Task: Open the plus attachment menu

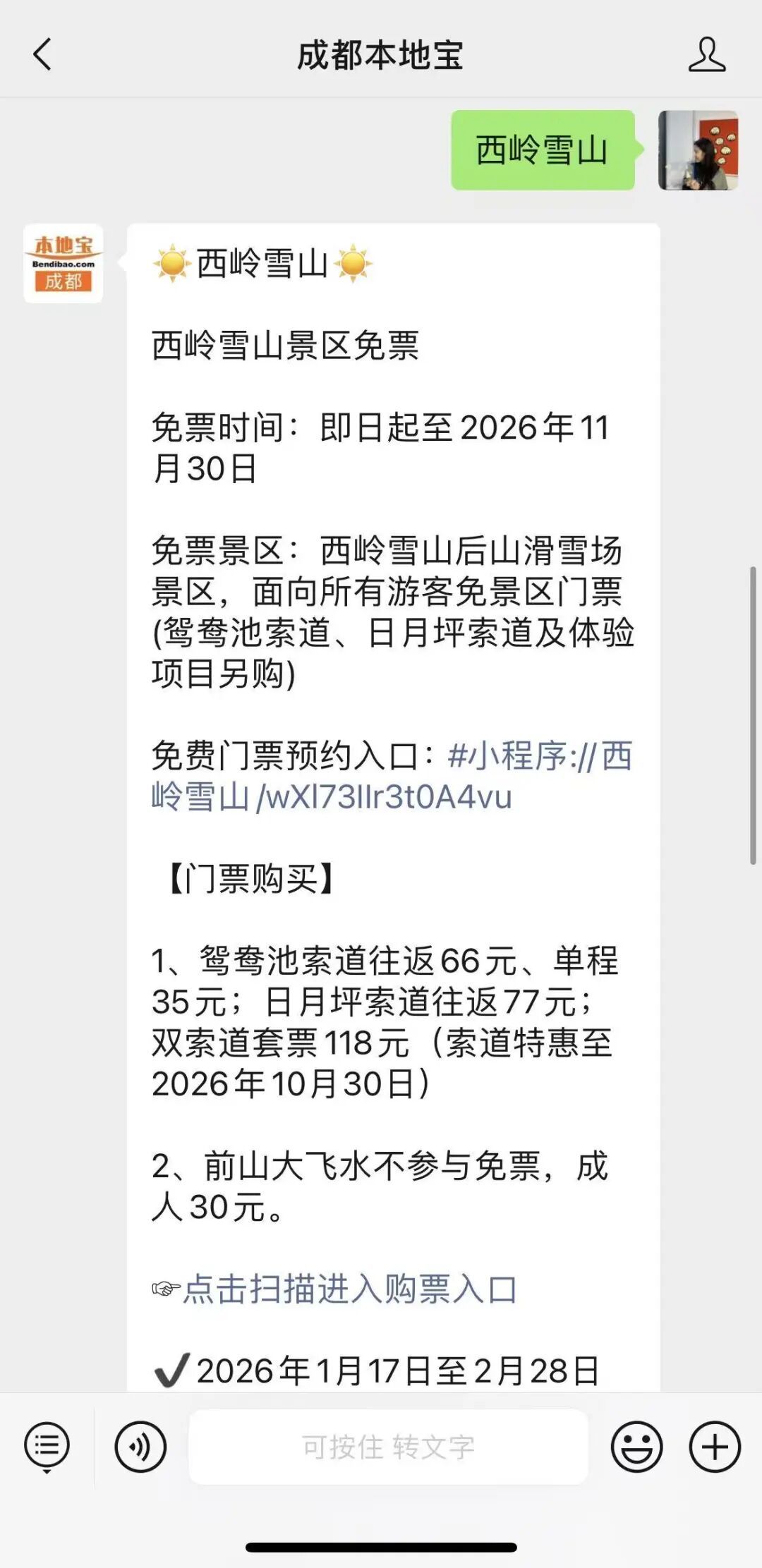Action: click(x=715, y=1447)
